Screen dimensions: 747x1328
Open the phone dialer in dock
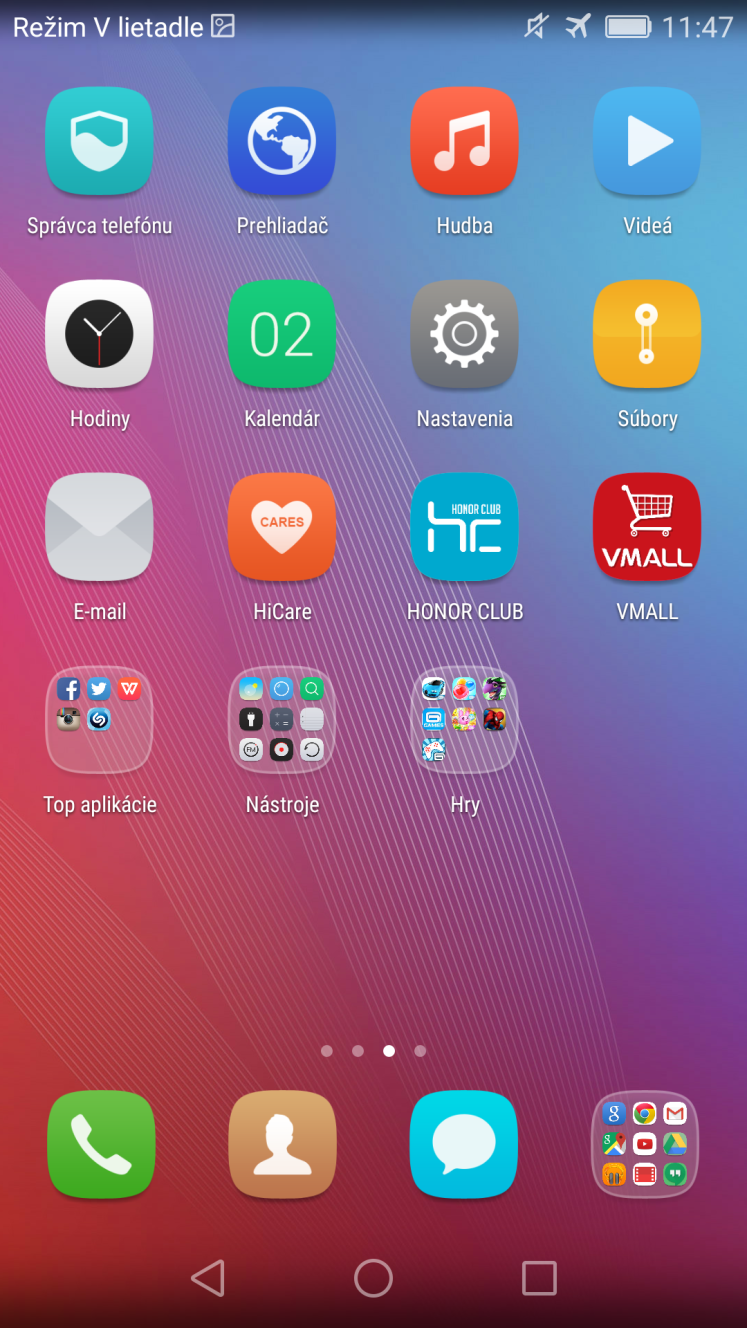(101, 1144)
